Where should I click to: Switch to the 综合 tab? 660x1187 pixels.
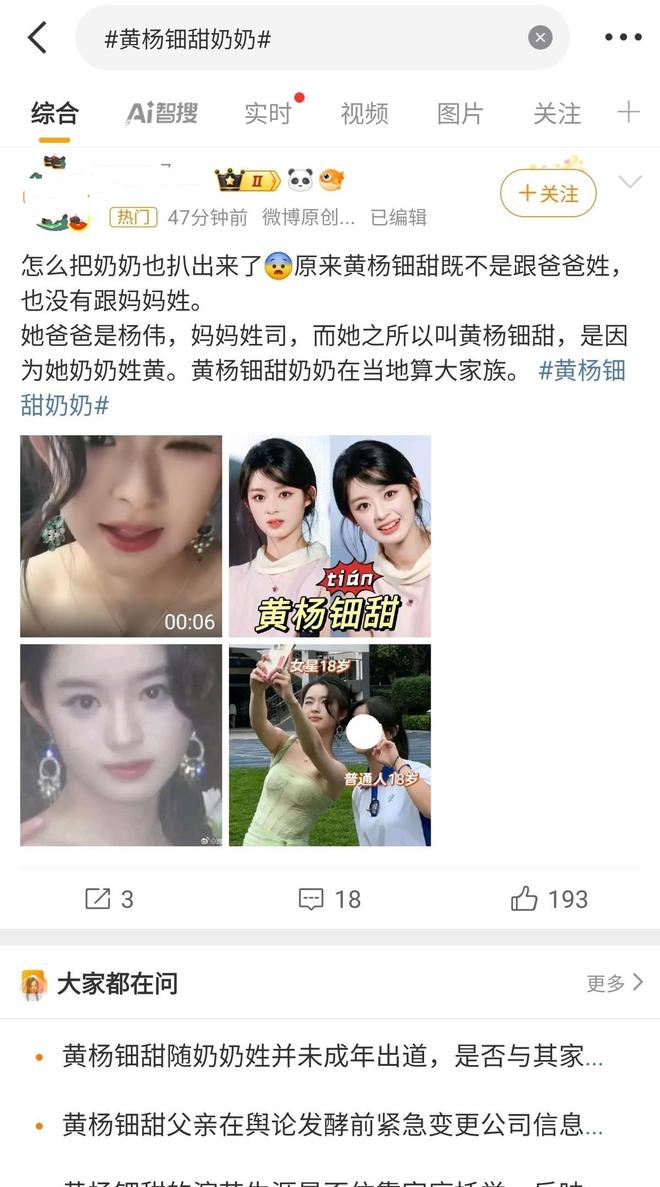pos(54,113)
